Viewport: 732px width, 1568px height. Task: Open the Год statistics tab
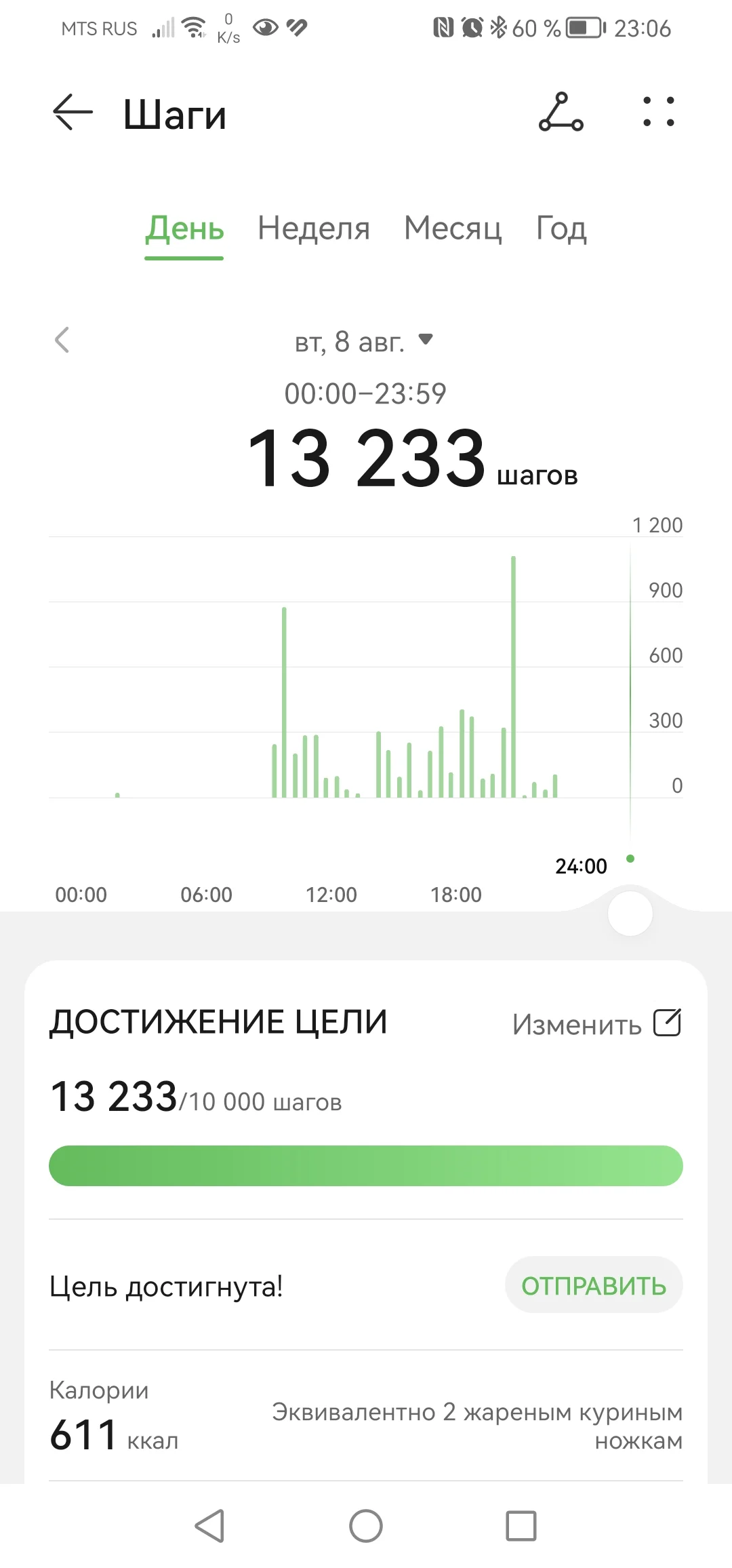click(560, 229)
